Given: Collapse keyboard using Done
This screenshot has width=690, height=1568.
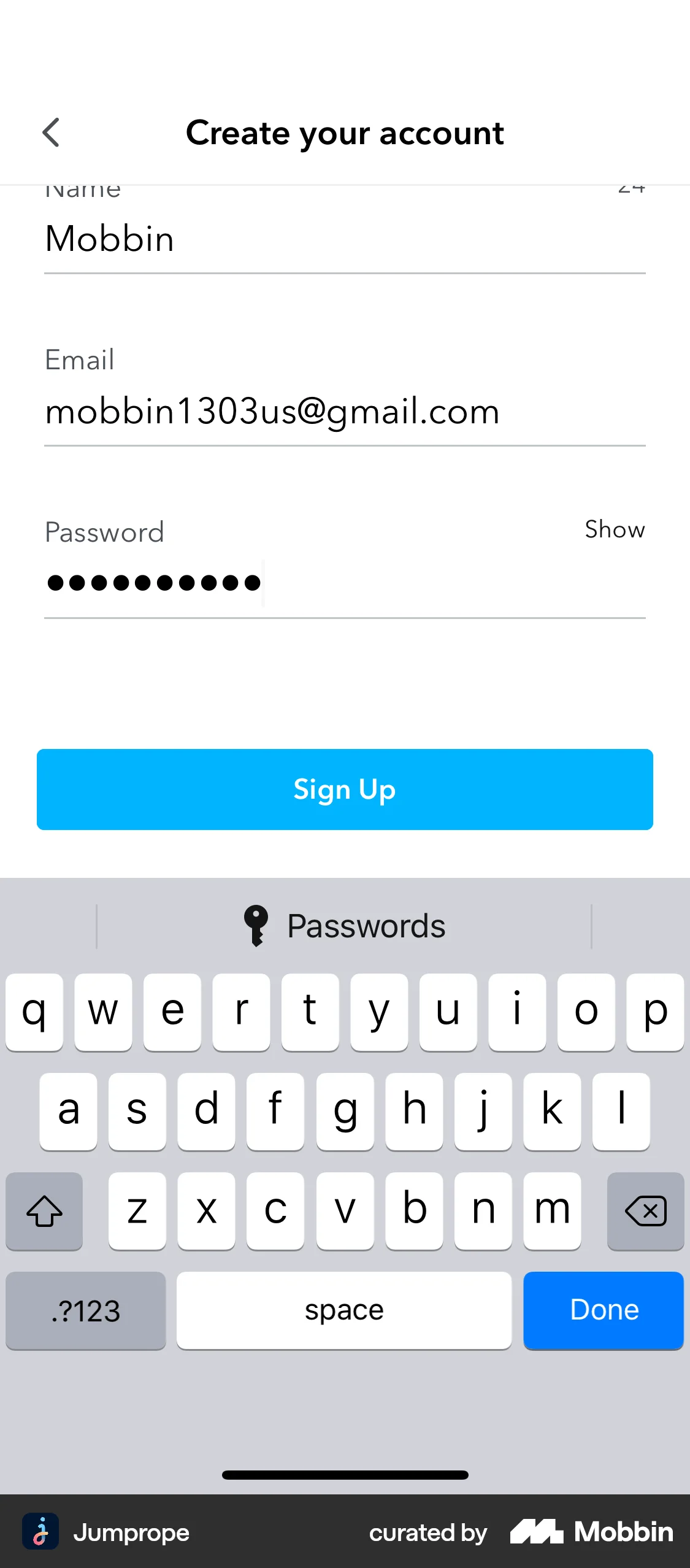Looking at the screenshot, I should coord(603,1311).
